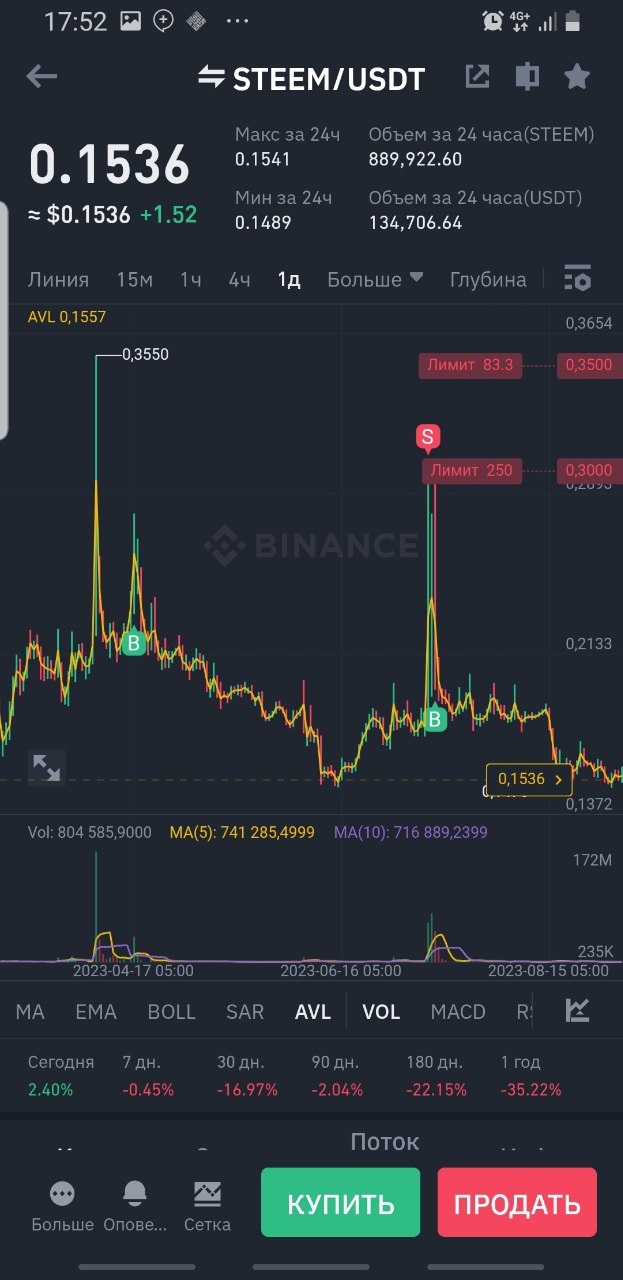Open the indicator chart icon
The image size is (623, 1280).
coord(577,1011)
